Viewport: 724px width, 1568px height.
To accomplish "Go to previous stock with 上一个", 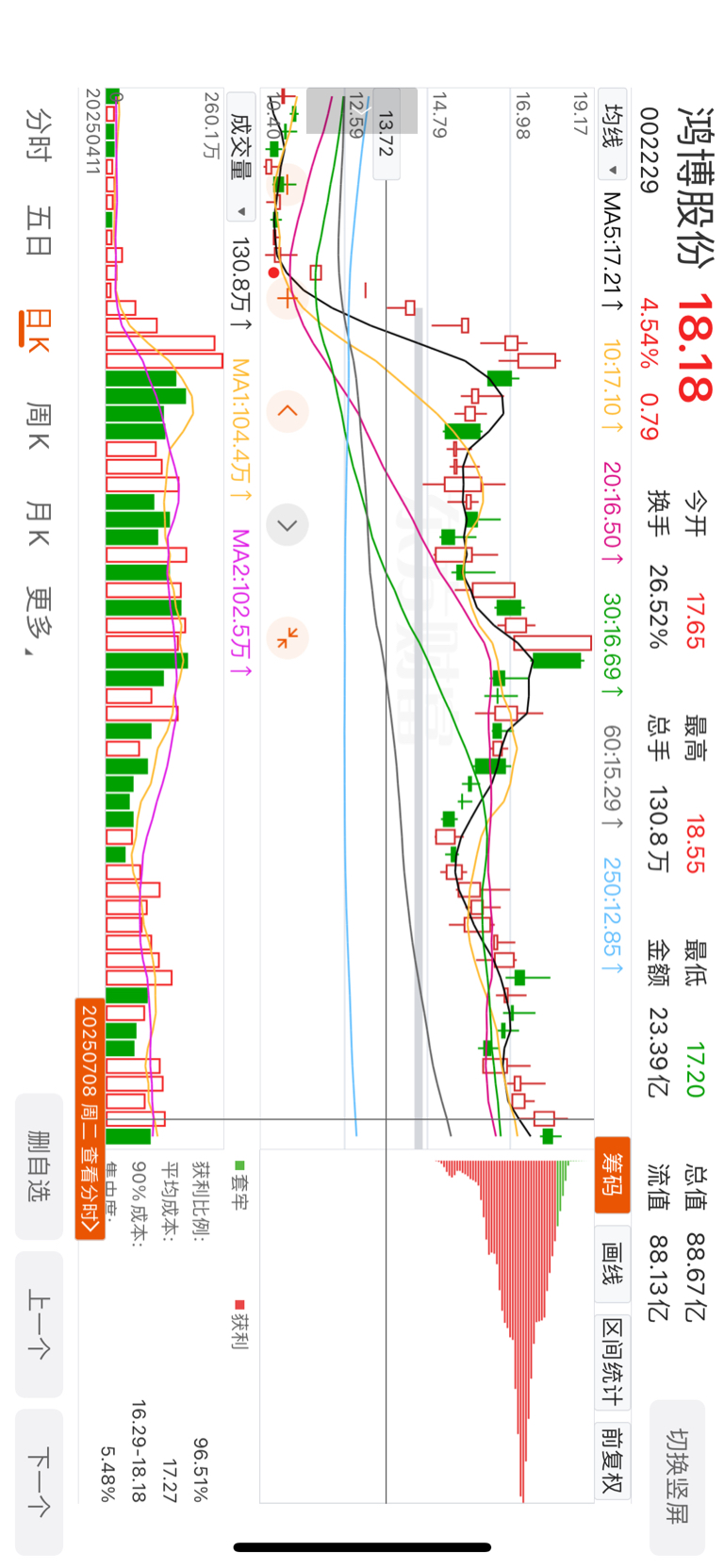I will point(39,1324).
